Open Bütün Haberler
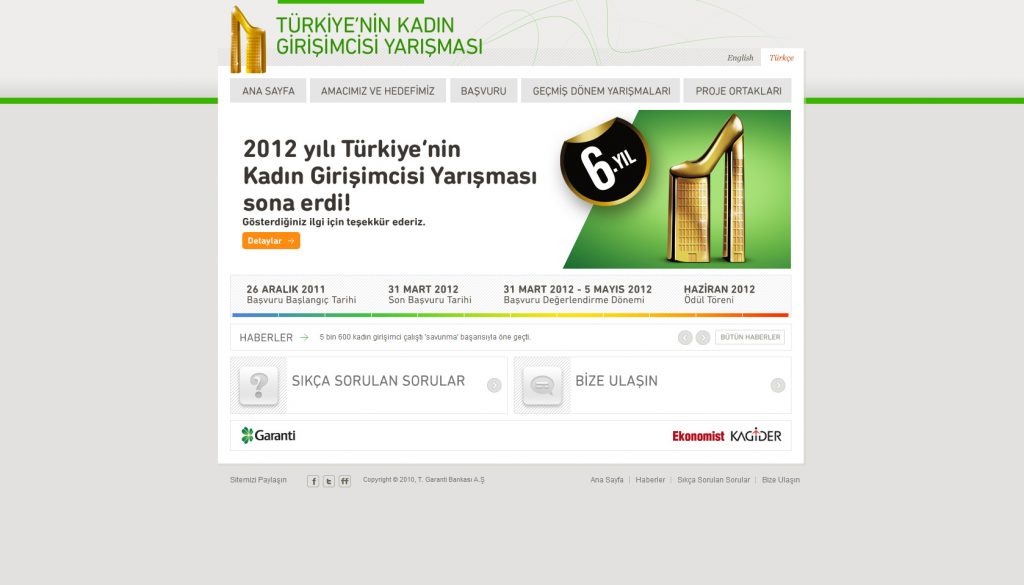The height and width of the screenshot is (585, 1024). click(x=750, y=338)
